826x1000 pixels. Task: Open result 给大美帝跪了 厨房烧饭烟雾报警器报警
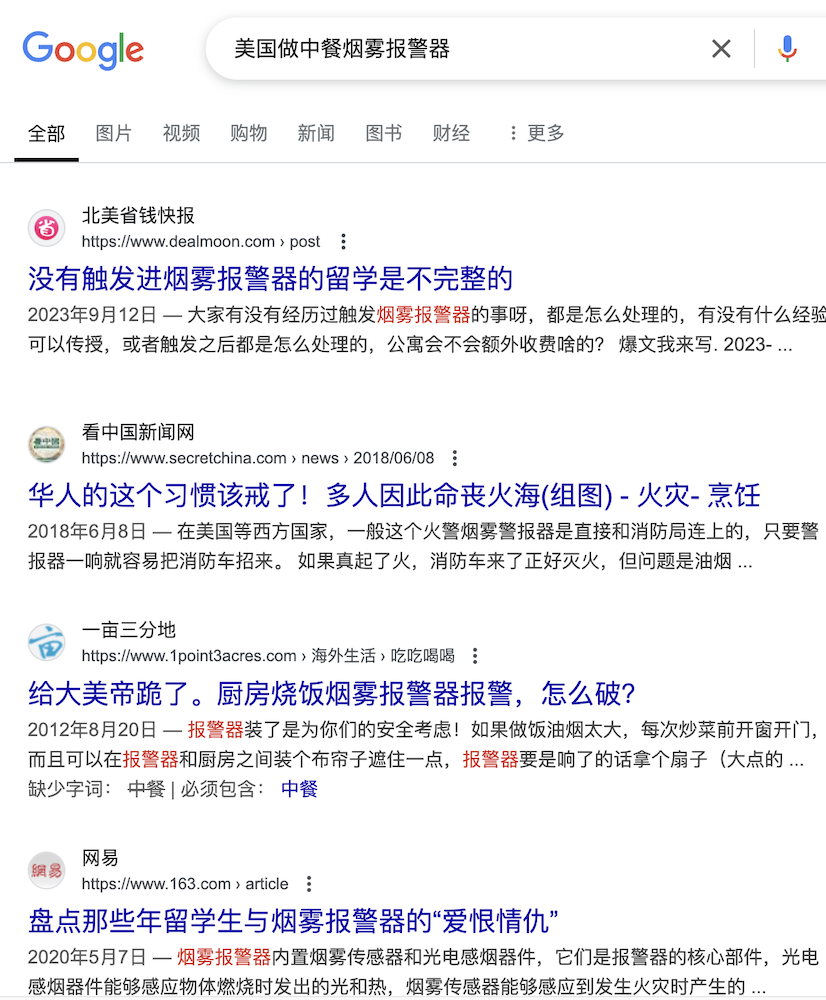332,693
